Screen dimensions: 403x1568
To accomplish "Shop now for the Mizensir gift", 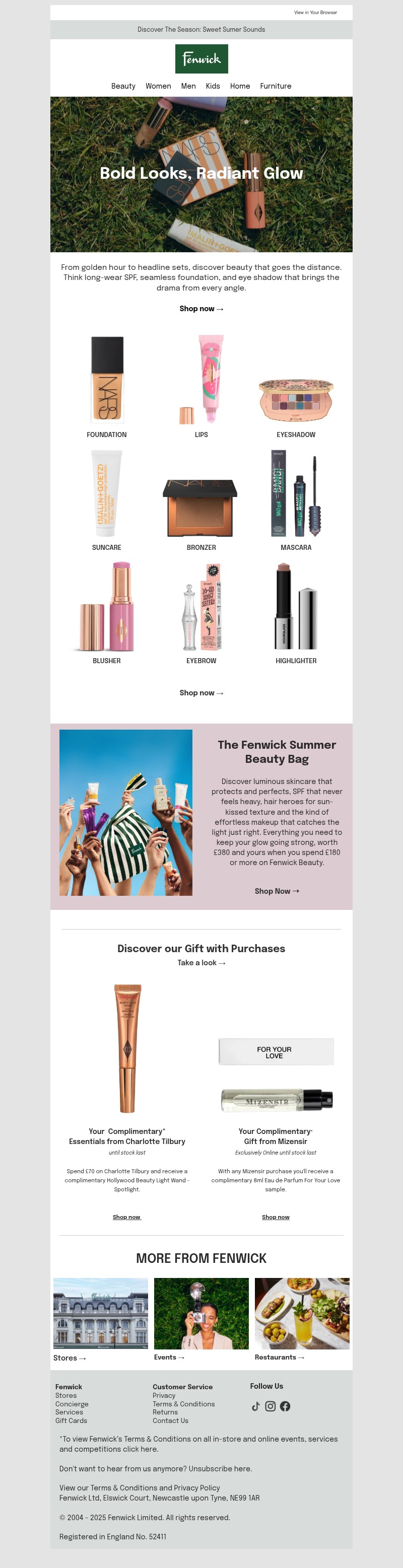I will 275,1217.
